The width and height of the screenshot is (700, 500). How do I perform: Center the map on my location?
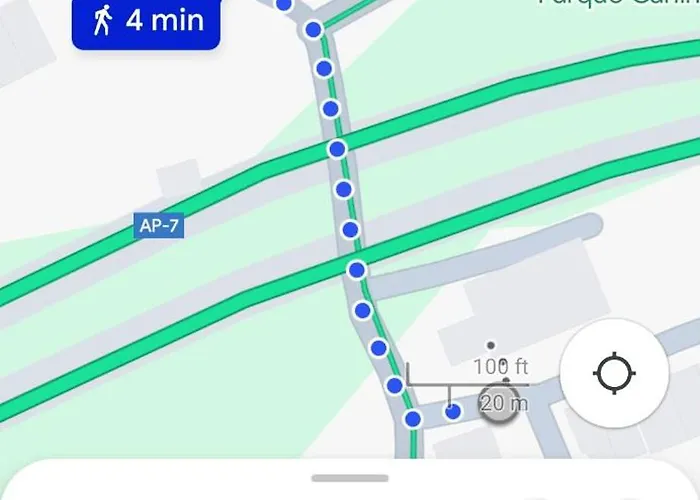click(613, 375)
